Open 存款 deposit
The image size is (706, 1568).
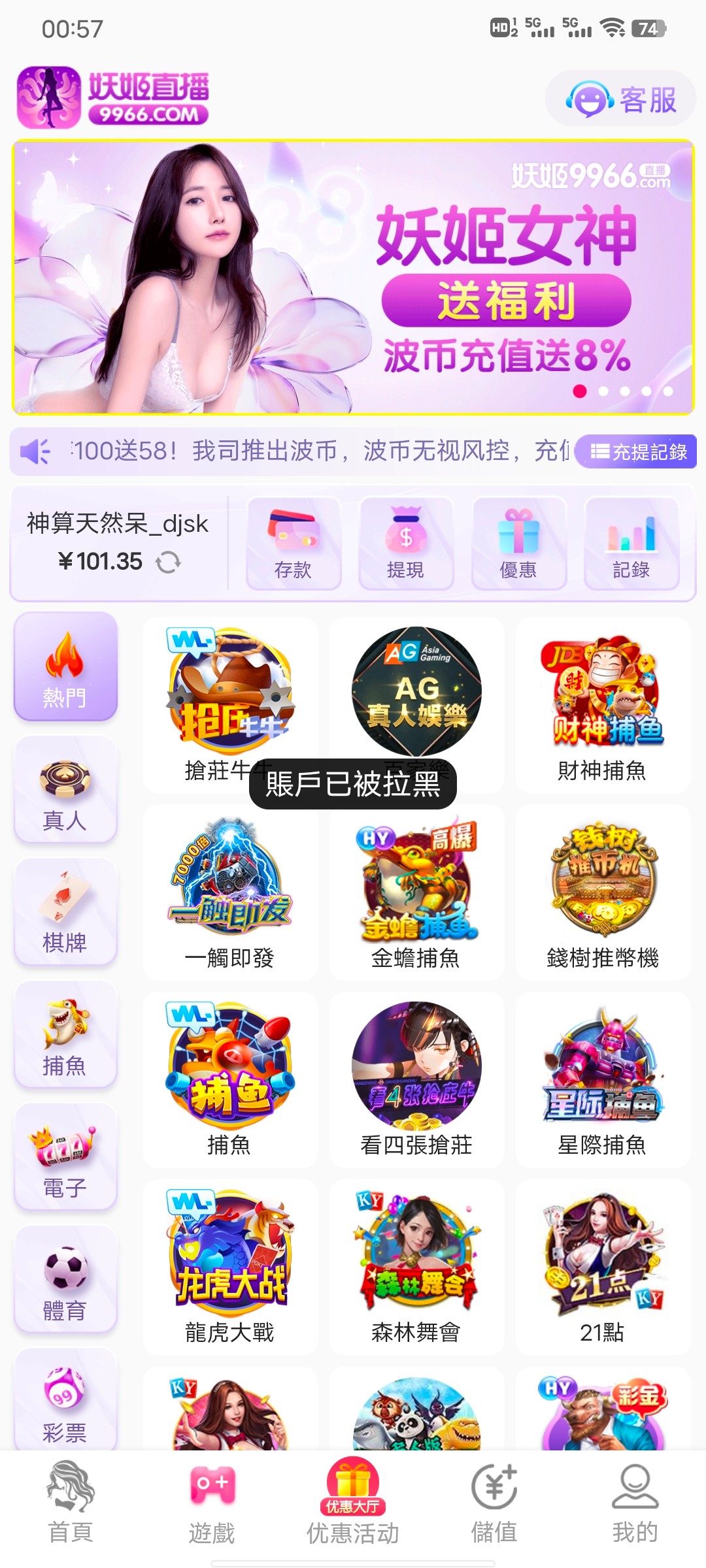293,544
